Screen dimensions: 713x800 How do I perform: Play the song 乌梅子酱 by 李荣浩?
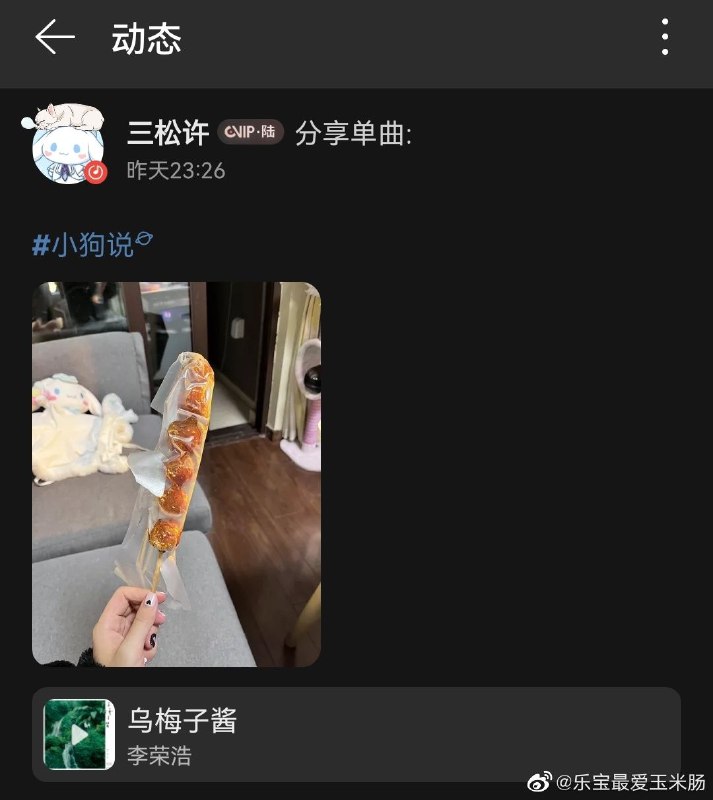point(78,734)
